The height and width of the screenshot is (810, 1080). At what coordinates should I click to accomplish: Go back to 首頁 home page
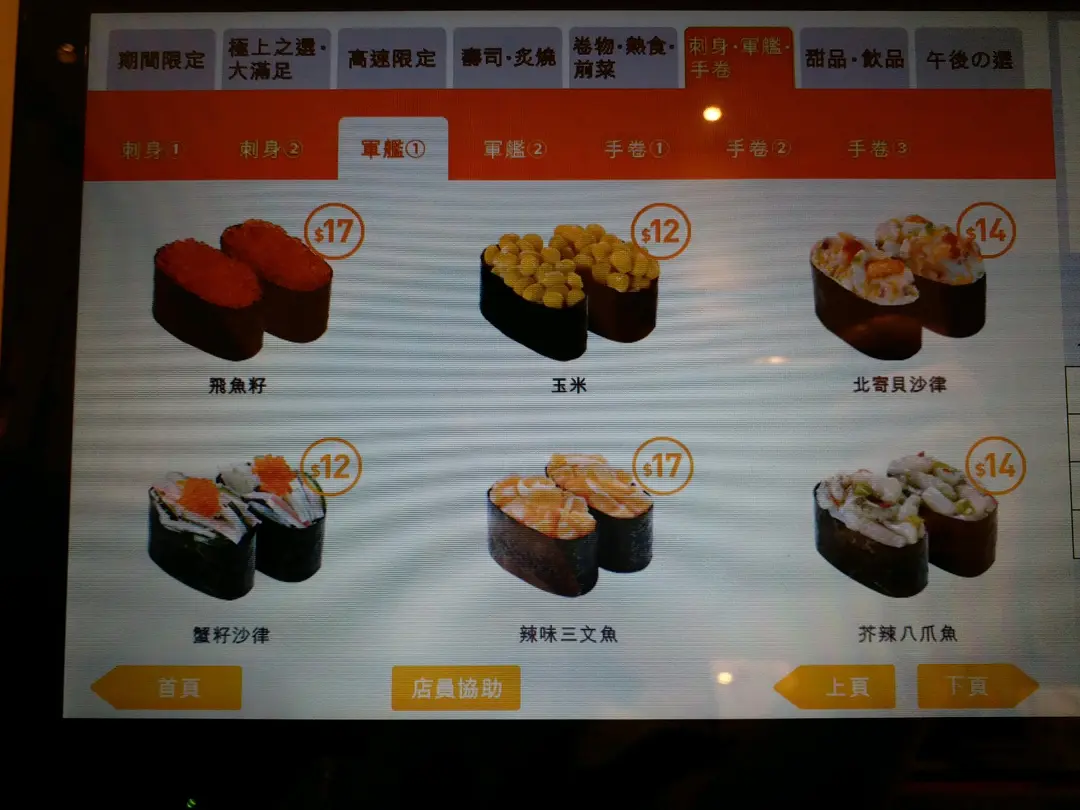[x=168, y=688]
